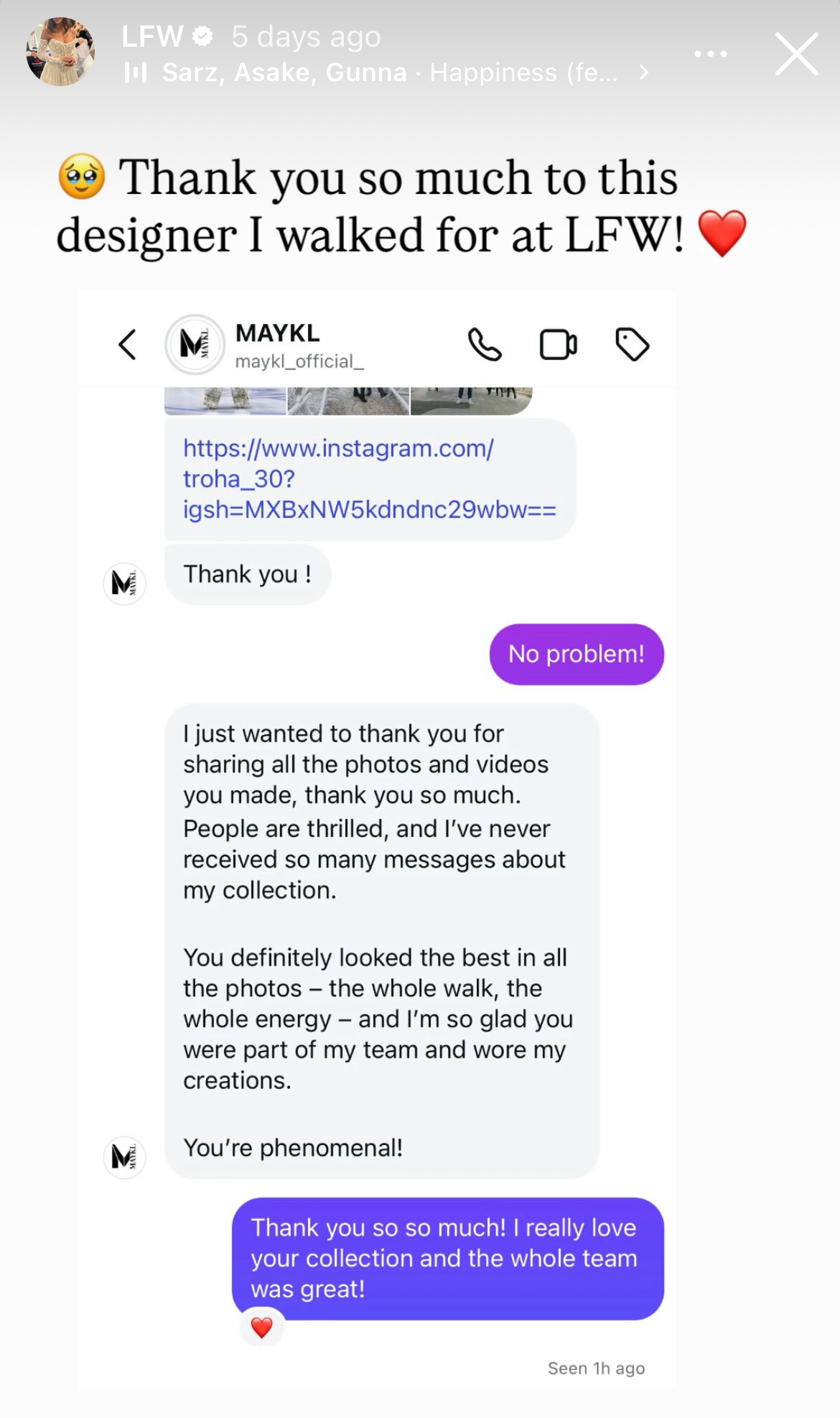This screenshot has height=1418, width=840.
Task: Close the LFW story viewer
Action: coord(796,54)
